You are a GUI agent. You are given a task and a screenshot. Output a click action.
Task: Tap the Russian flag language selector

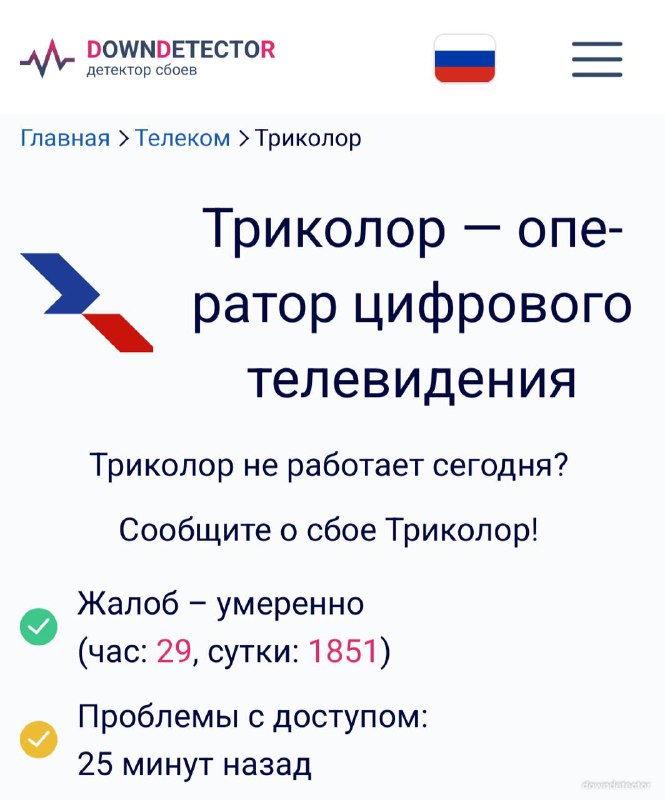pos(465,59)
